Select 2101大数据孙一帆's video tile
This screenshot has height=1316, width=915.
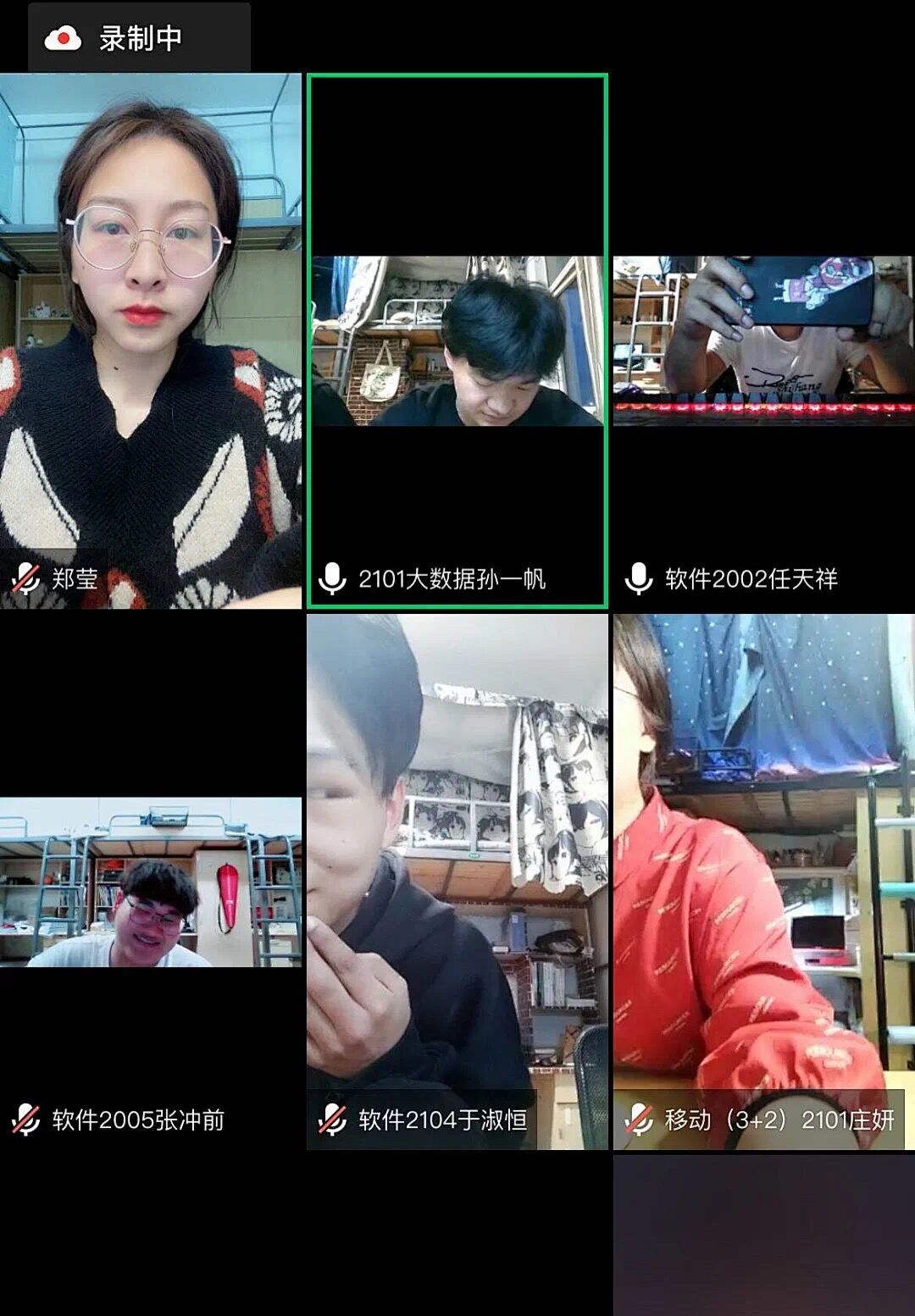(x=457, y=340)
